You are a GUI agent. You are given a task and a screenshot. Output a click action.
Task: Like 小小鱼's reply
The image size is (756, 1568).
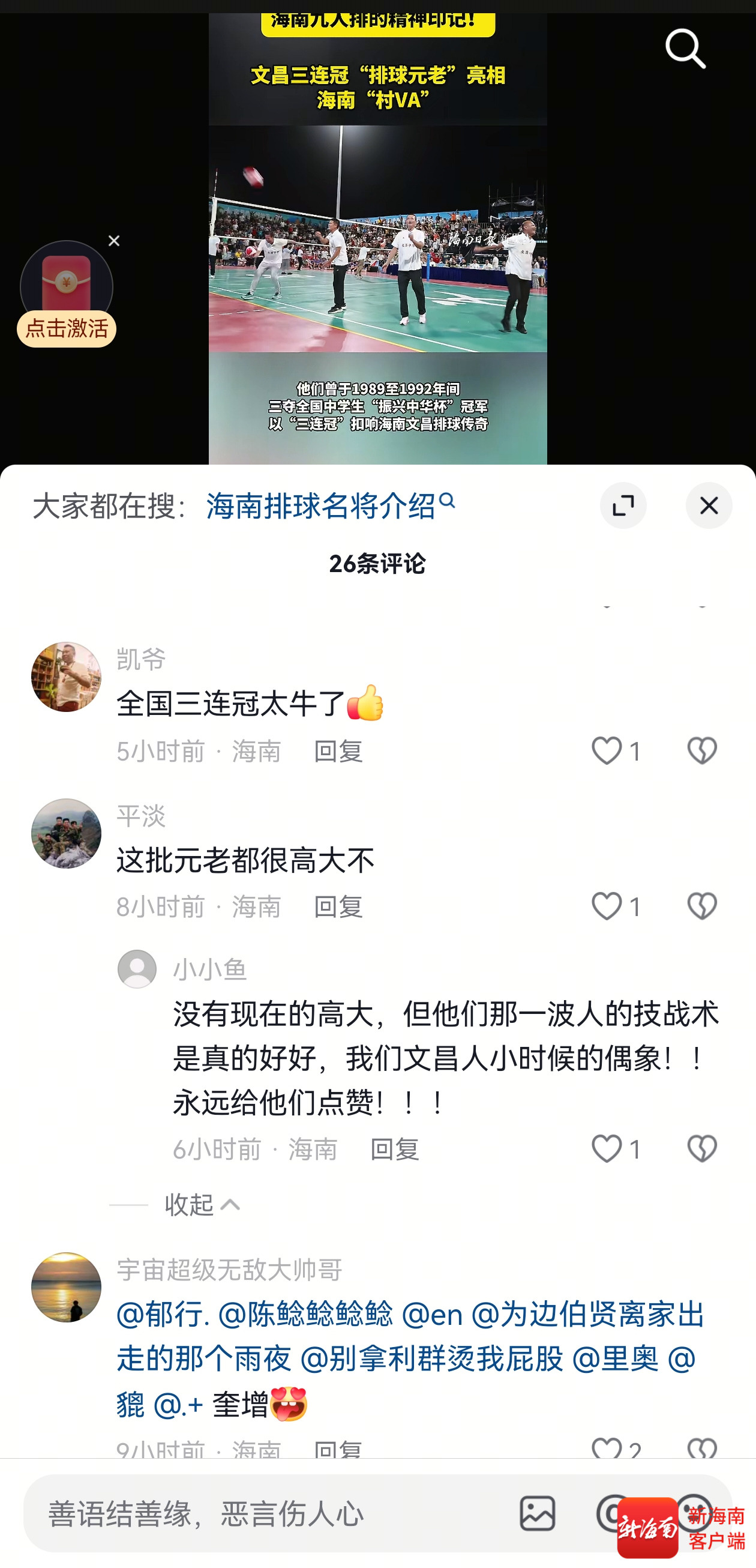coord(607,1148)
